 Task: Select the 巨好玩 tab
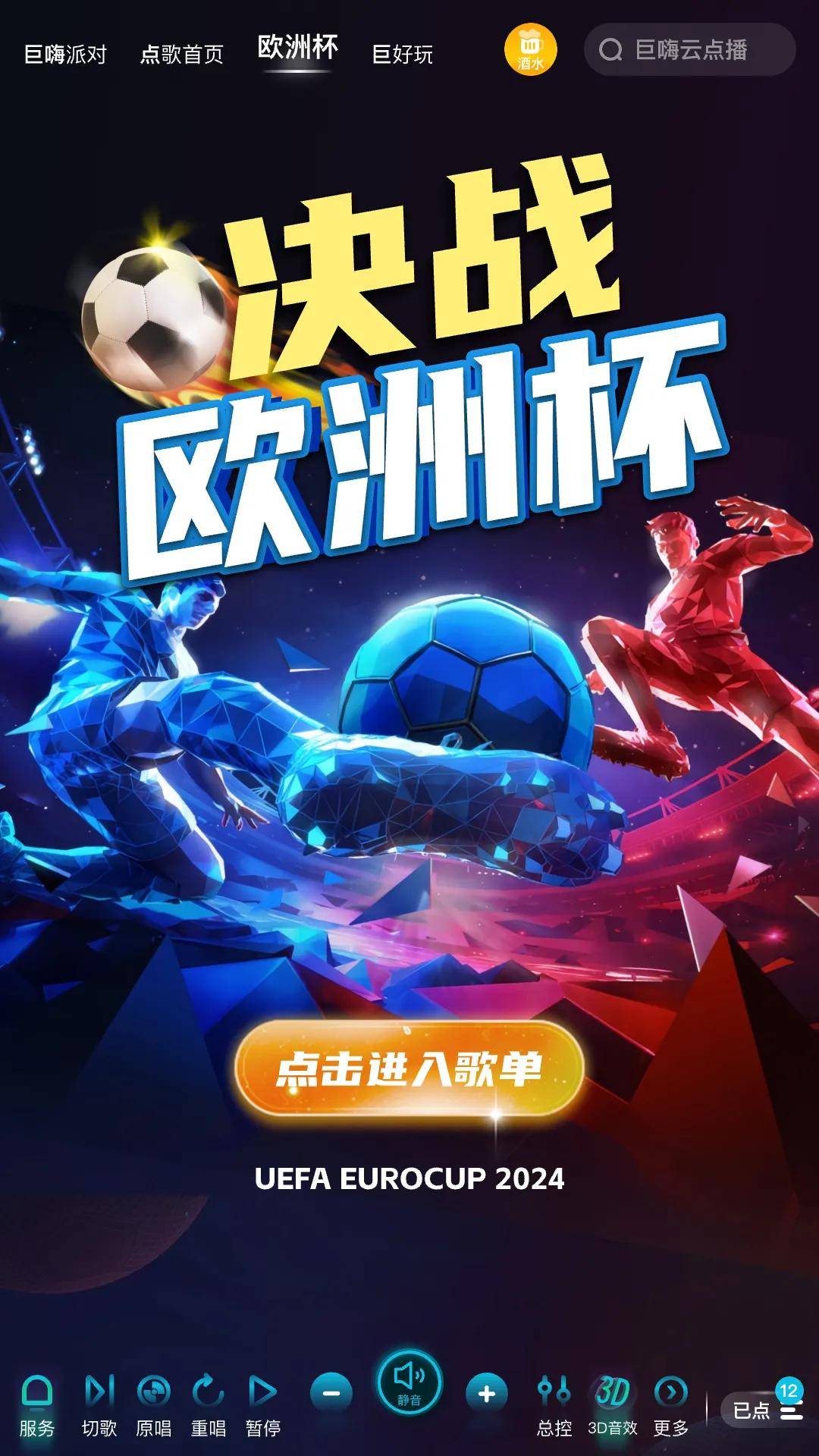click(402, 55)
